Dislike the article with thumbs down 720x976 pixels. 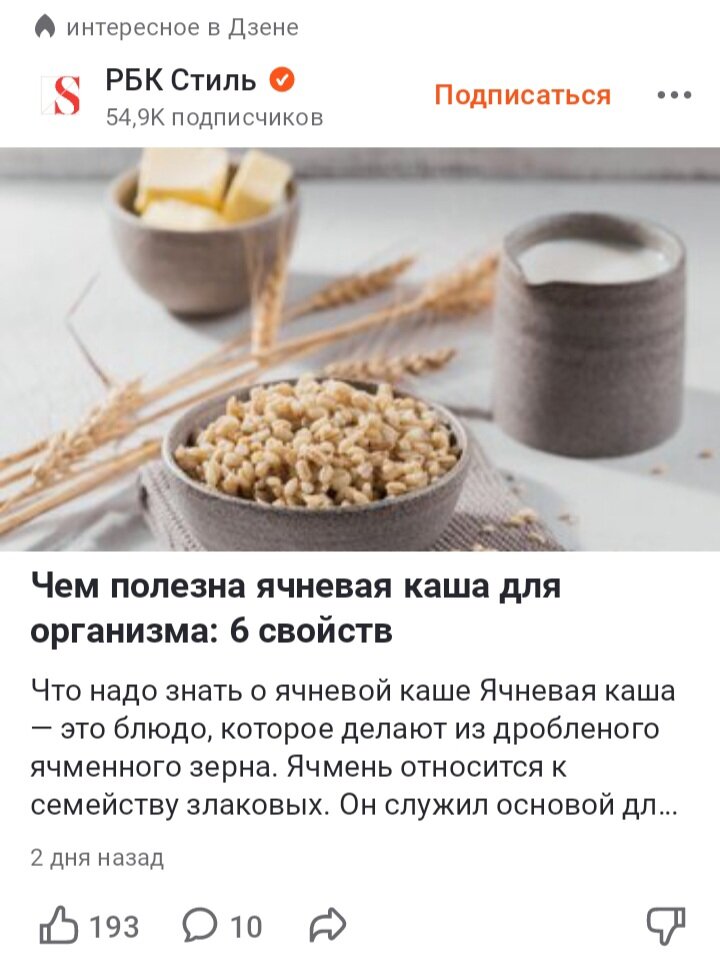(666, 926)
